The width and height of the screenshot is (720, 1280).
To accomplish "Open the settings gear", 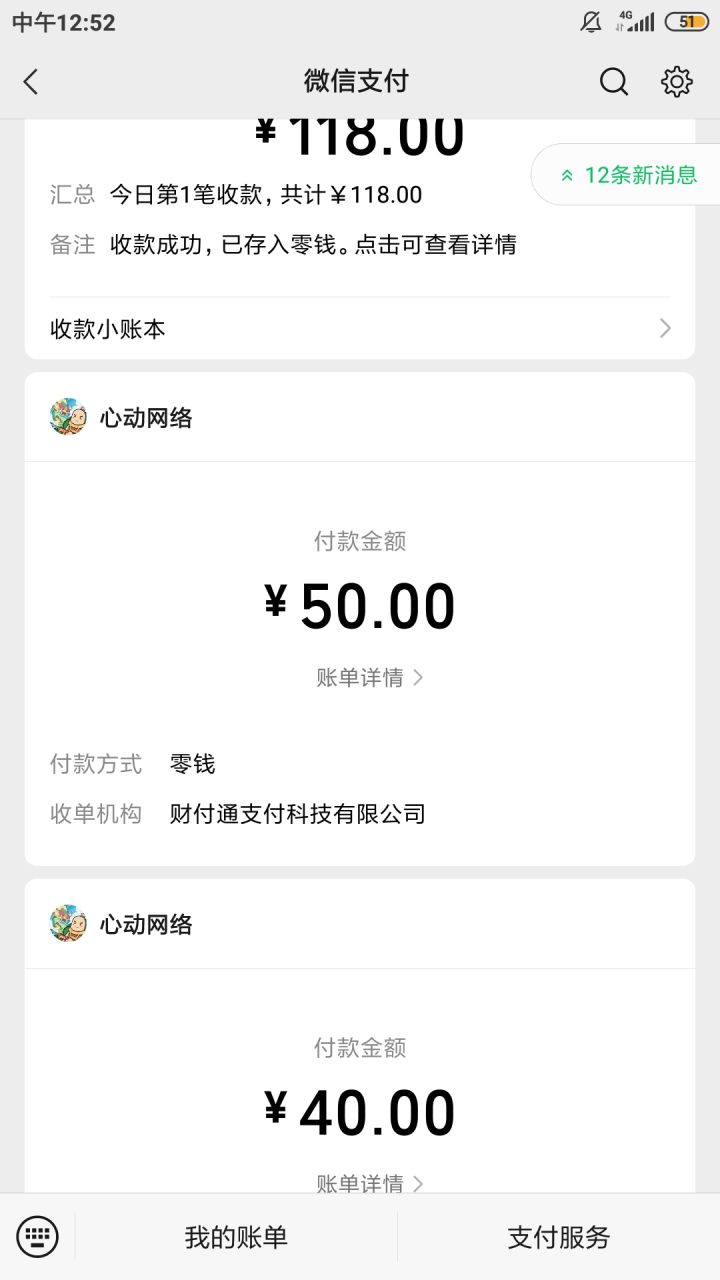I will pyautogui.click(x=677, y=82).
